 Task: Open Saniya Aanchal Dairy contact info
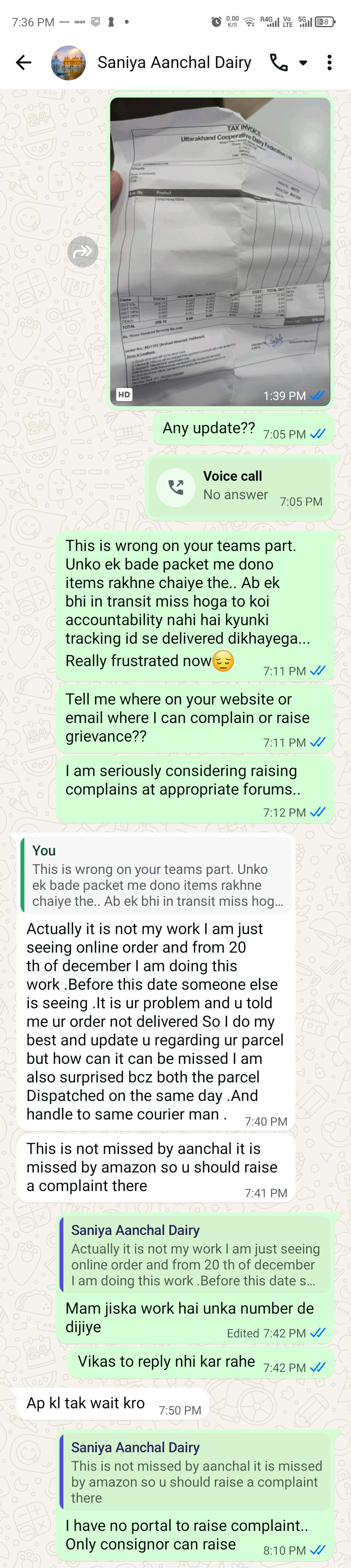[x=174, y=62]
